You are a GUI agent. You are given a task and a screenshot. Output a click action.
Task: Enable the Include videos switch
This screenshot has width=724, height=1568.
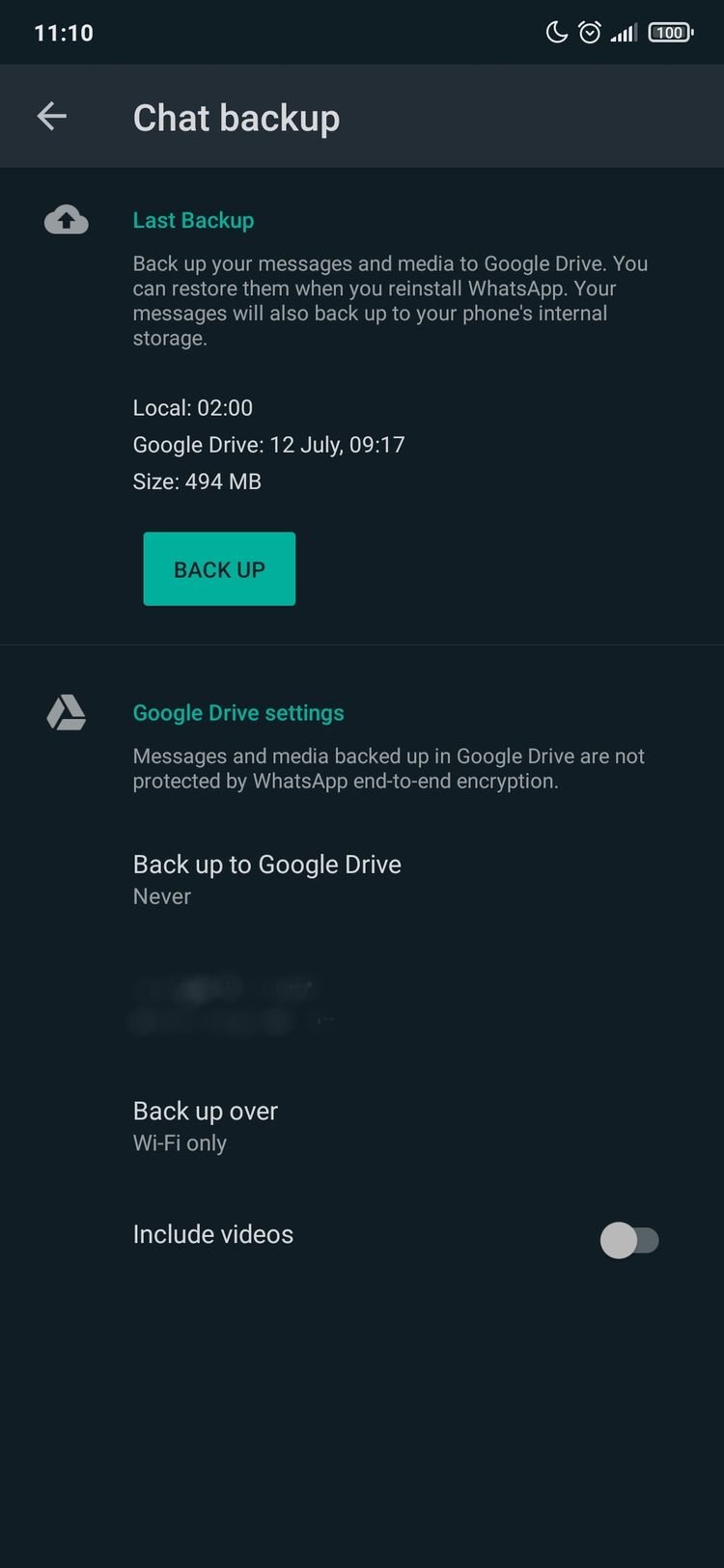coord(629,1240)
